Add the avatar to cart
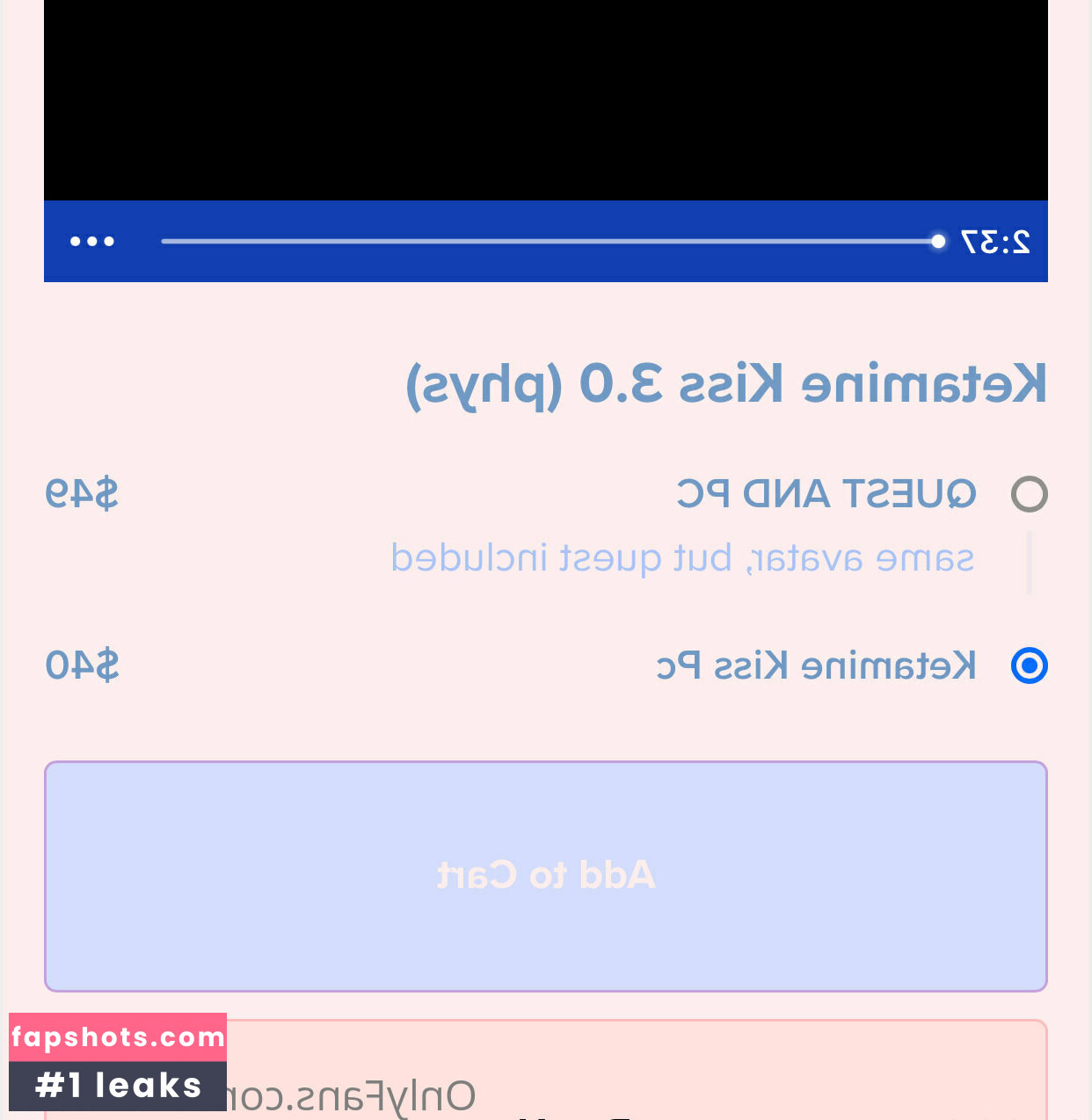The height and width of the screenshot is (1120, 1092). [x=545, y=876]
